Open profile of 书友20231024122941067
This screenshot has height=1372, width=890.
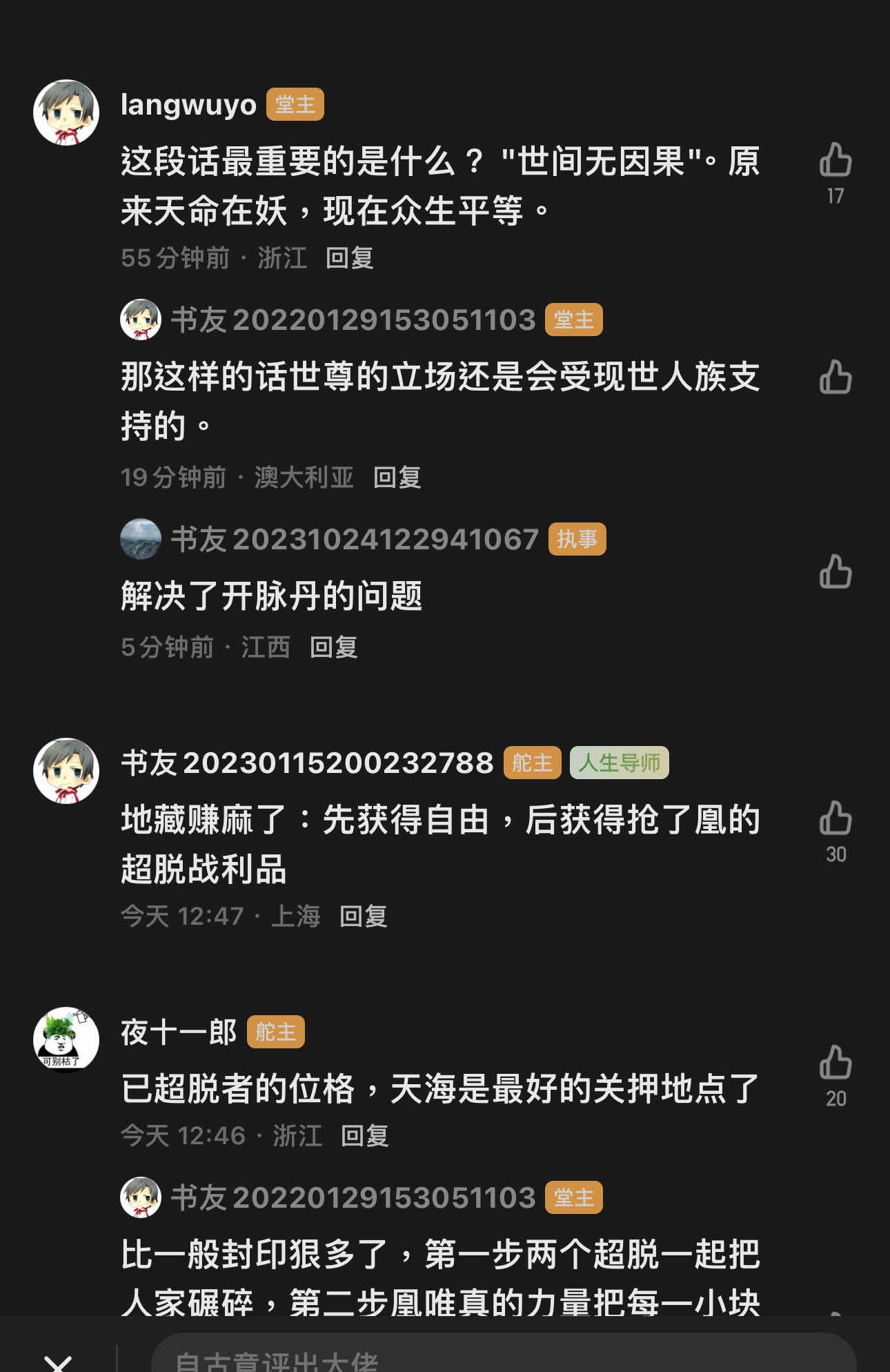point(141,539)
